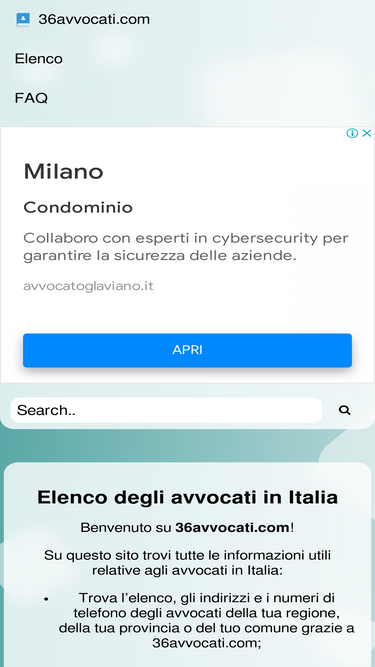Image resolution: width=375 pixels, height=667 pixels.
Task: Open the FAQ page
Action: point(31,98)
